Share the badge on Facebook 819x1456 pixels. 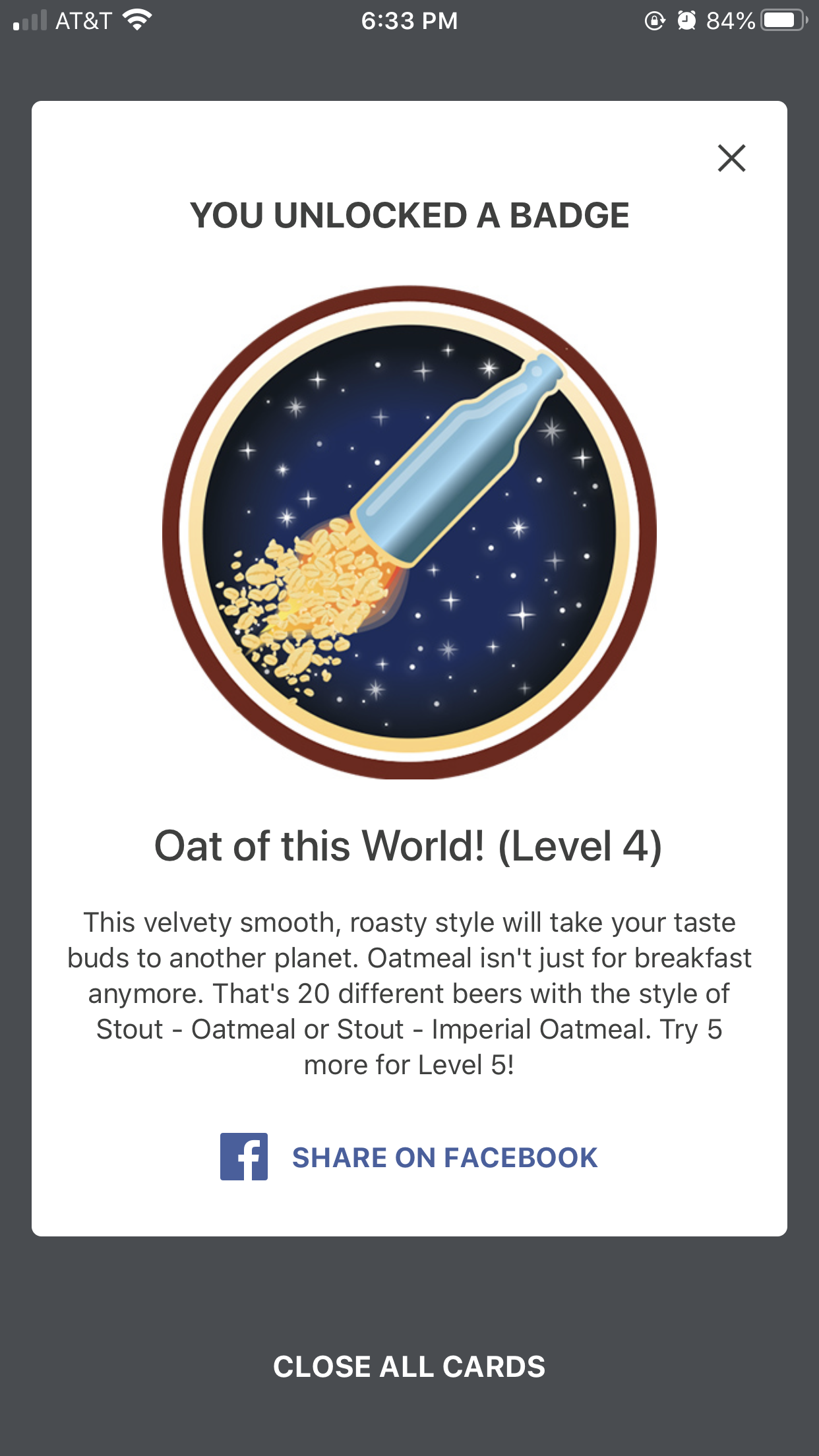[x=409, y=1157]
